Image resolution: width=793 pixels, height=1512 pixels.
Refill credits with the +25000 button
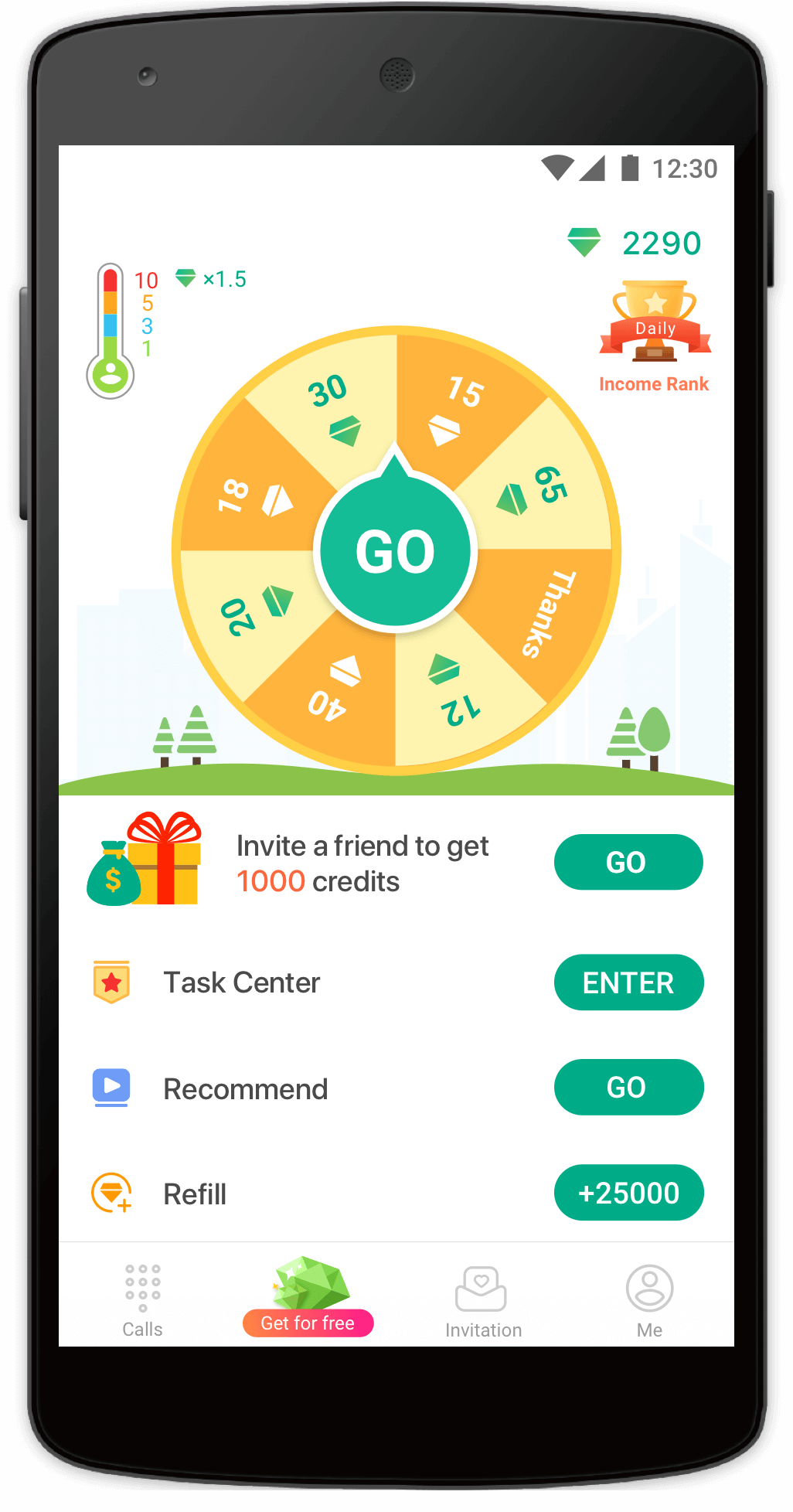[x=628, y=1193]
